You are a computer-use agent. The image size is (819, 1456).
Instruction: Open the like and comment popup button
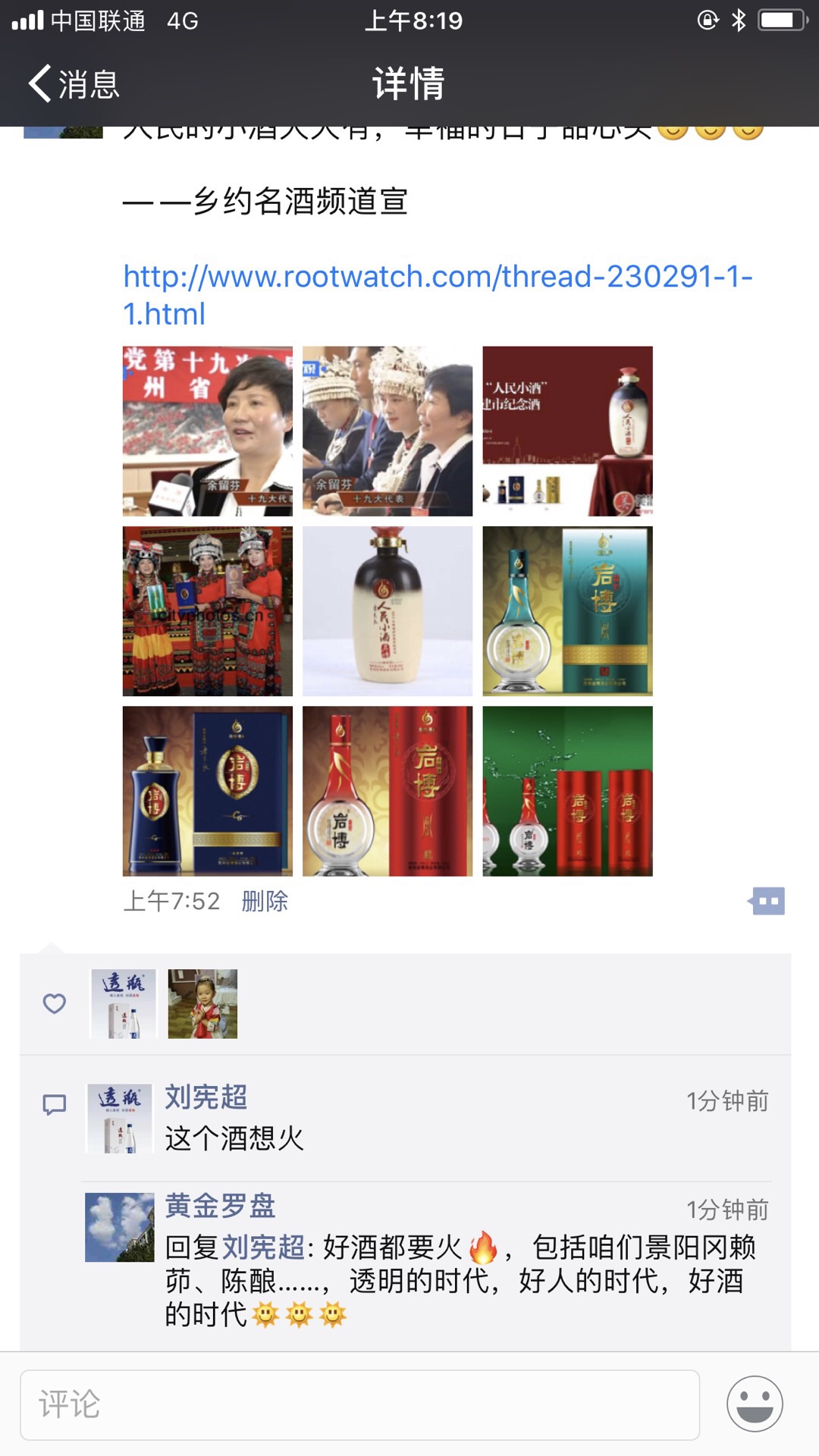767,901
